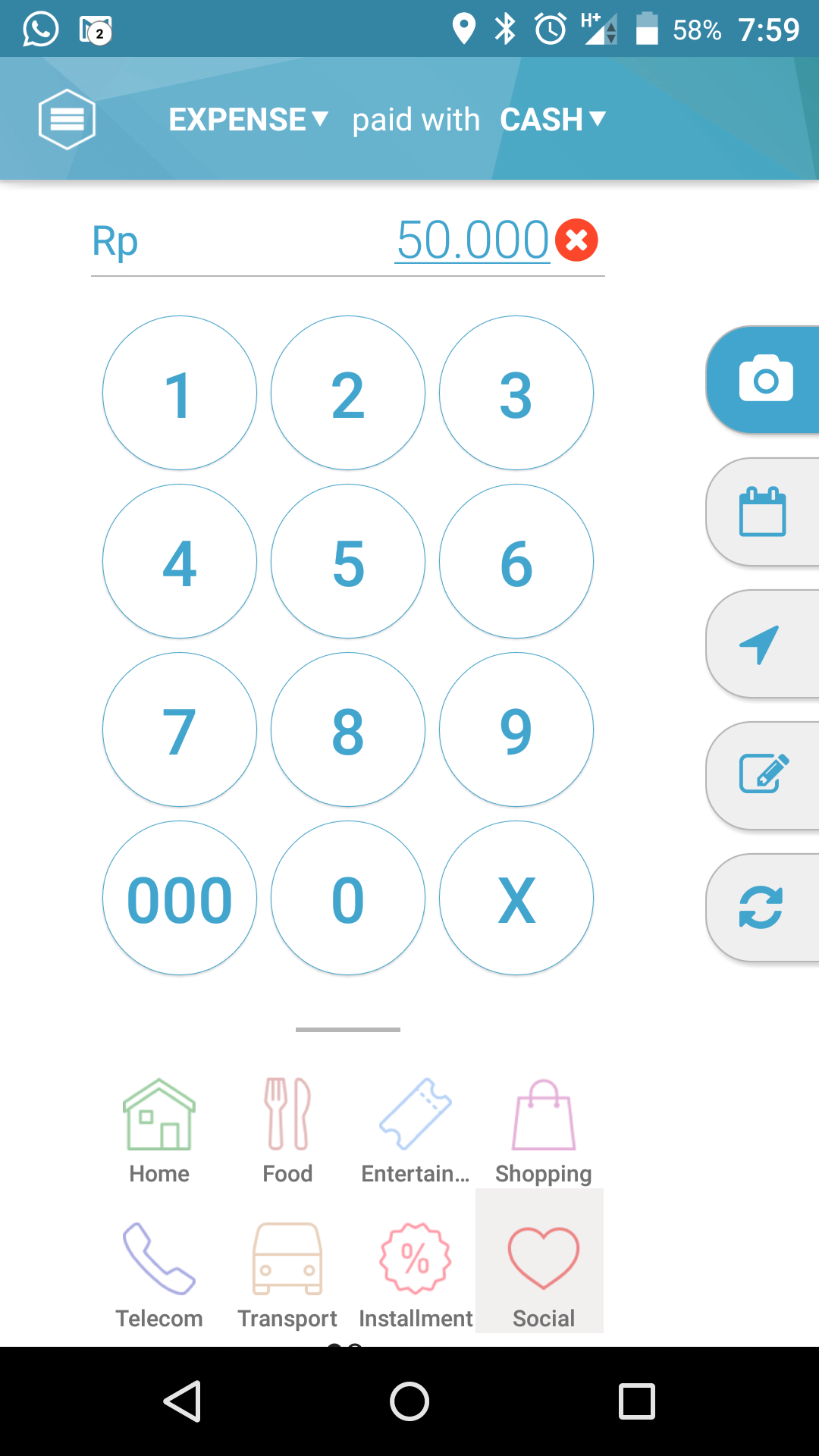Tap the amount field showing 50.000
Viewport: 819px width, 1456px height.
point(472,240)
